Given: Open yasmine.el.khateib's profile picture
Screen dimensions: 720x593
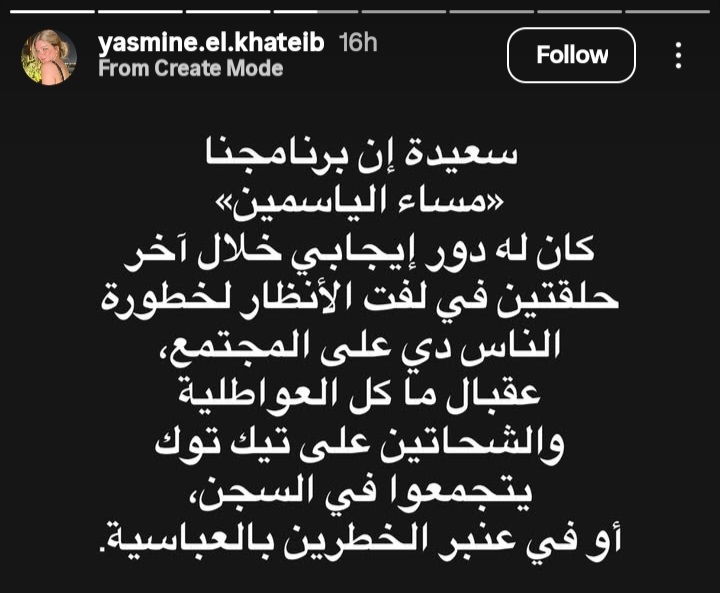Looking at the screenshot, I should click(49, 57).
